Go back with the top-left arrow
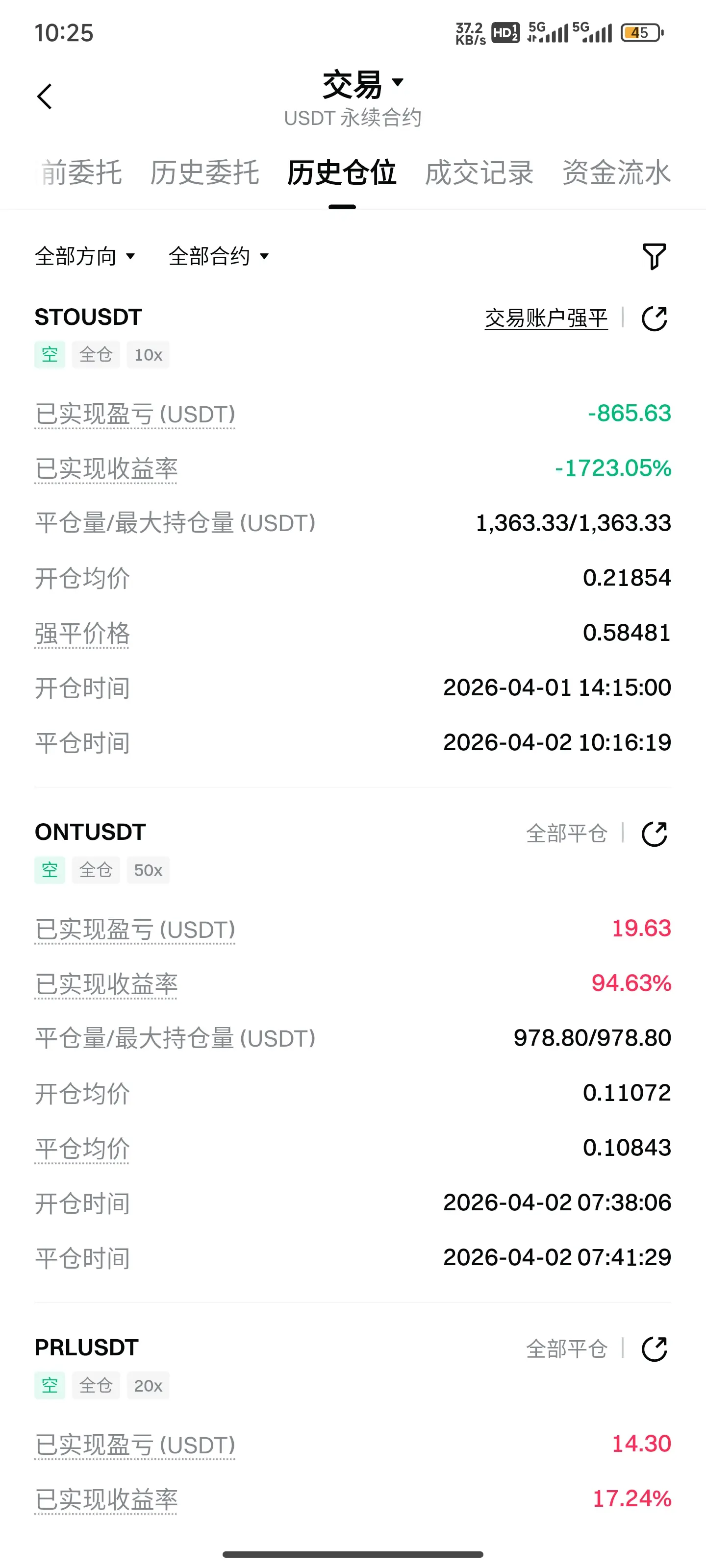This screenshot has height=1568, width=706. 45,96
